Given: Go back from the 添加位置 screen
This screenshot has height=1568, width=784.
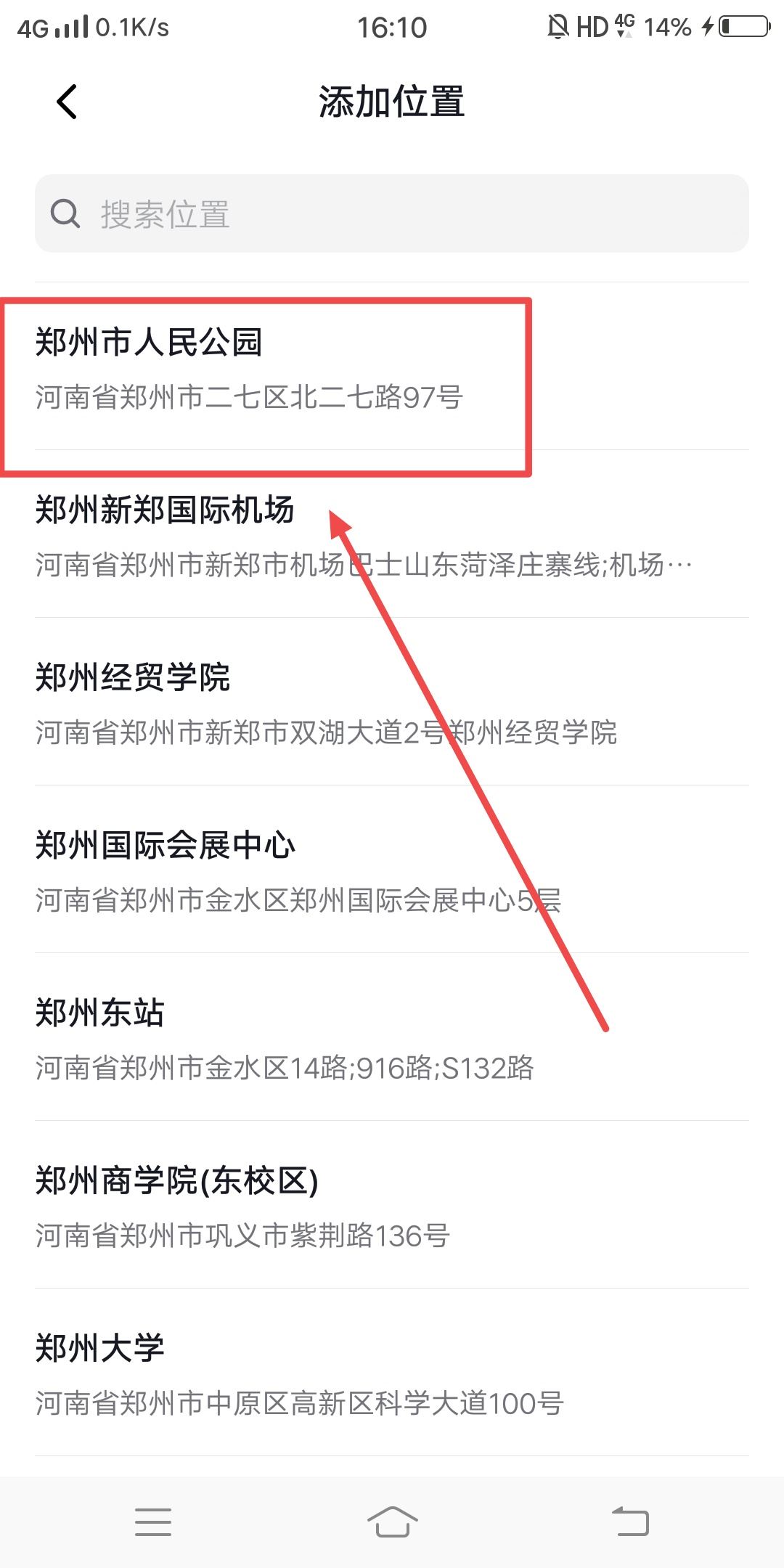Looking at the screenshot, I should [x=67, y=102].
